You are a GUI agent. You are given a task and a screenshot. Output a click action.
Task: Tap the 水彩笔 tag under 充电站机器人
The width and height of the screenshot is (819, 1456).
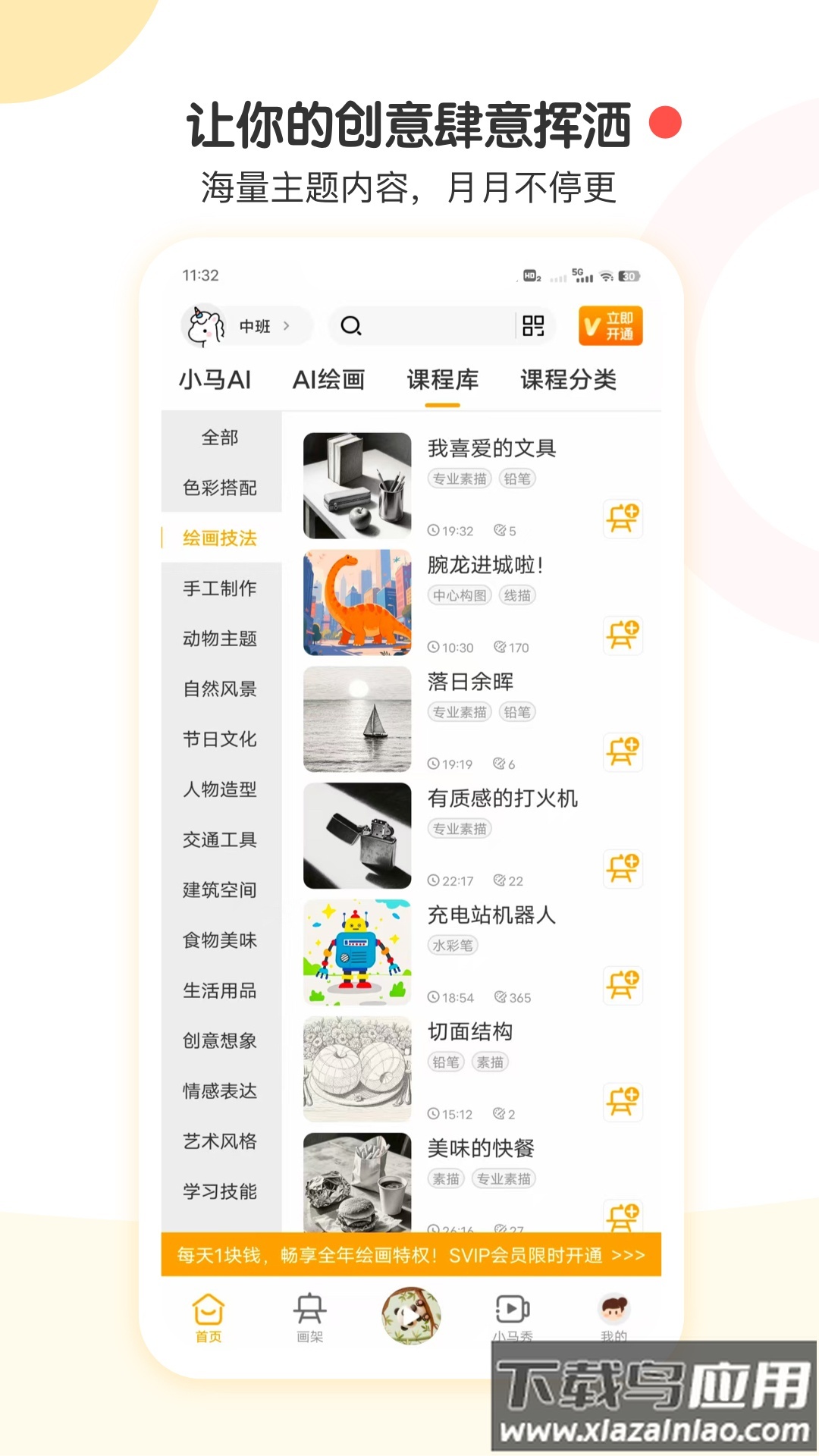coord(453,945)
